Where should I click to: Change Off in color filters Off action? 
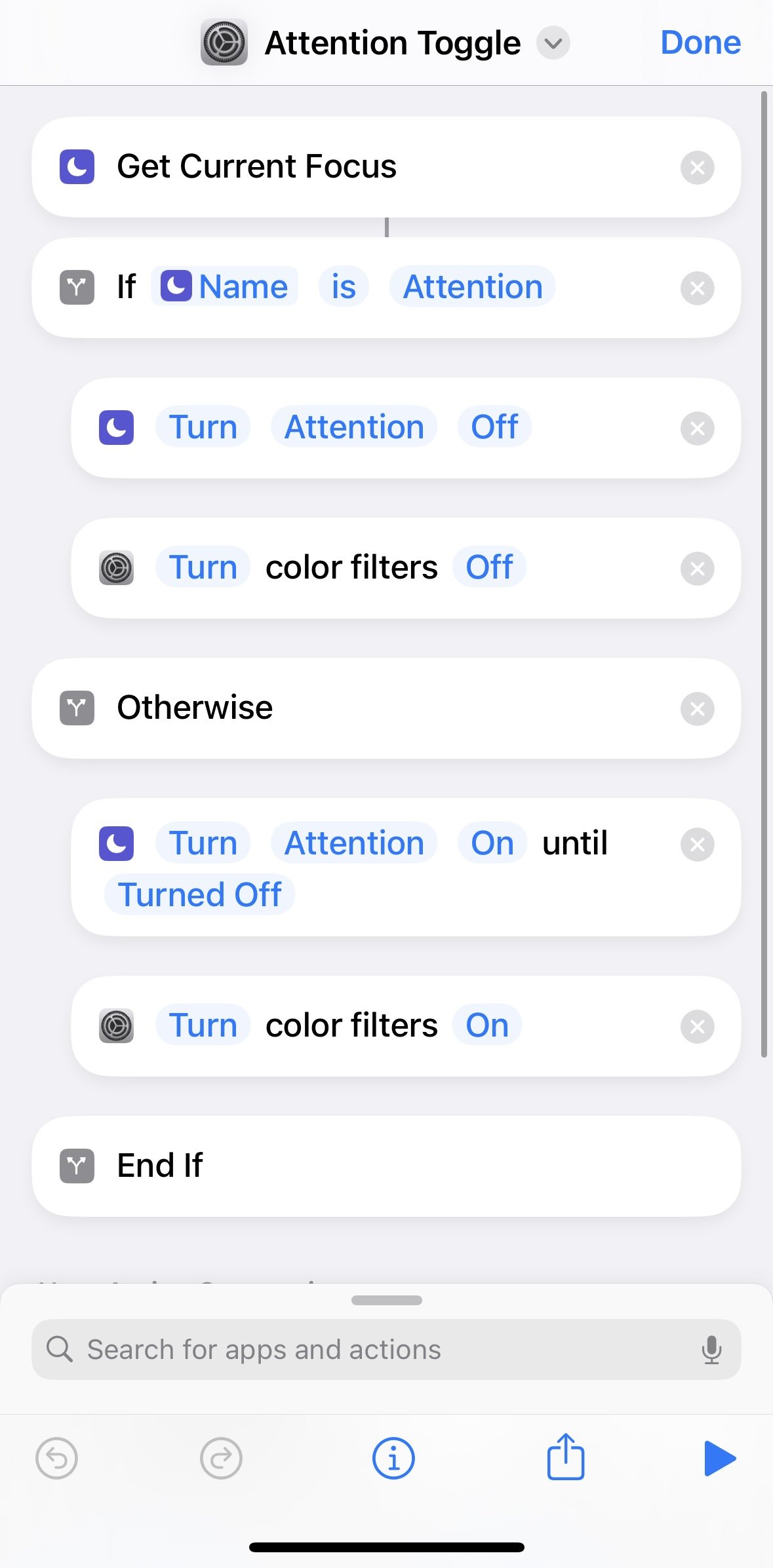tap(489, 567)
